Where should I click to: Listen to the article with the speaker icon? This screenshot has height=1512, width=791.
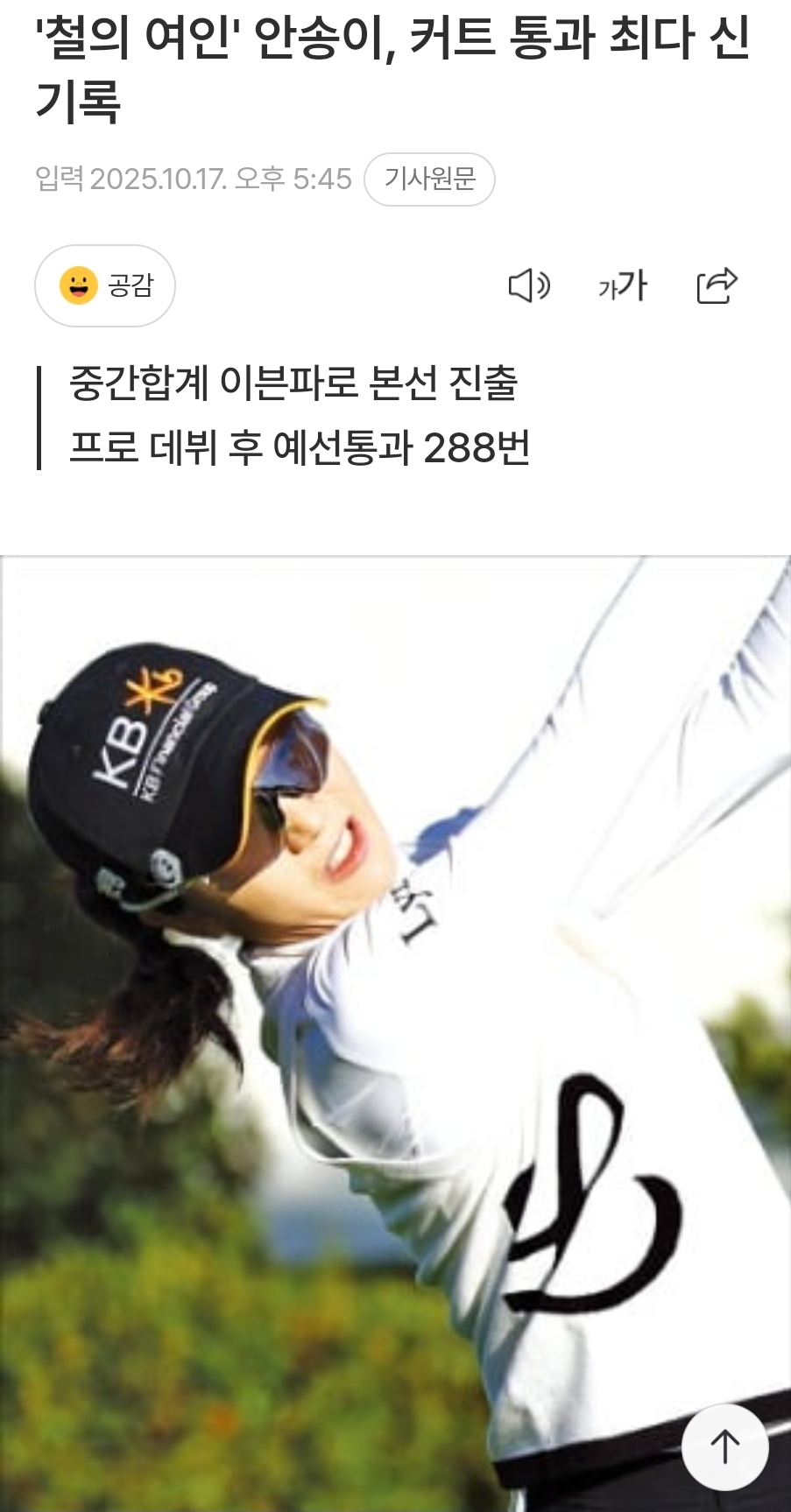tap(529, 285)
